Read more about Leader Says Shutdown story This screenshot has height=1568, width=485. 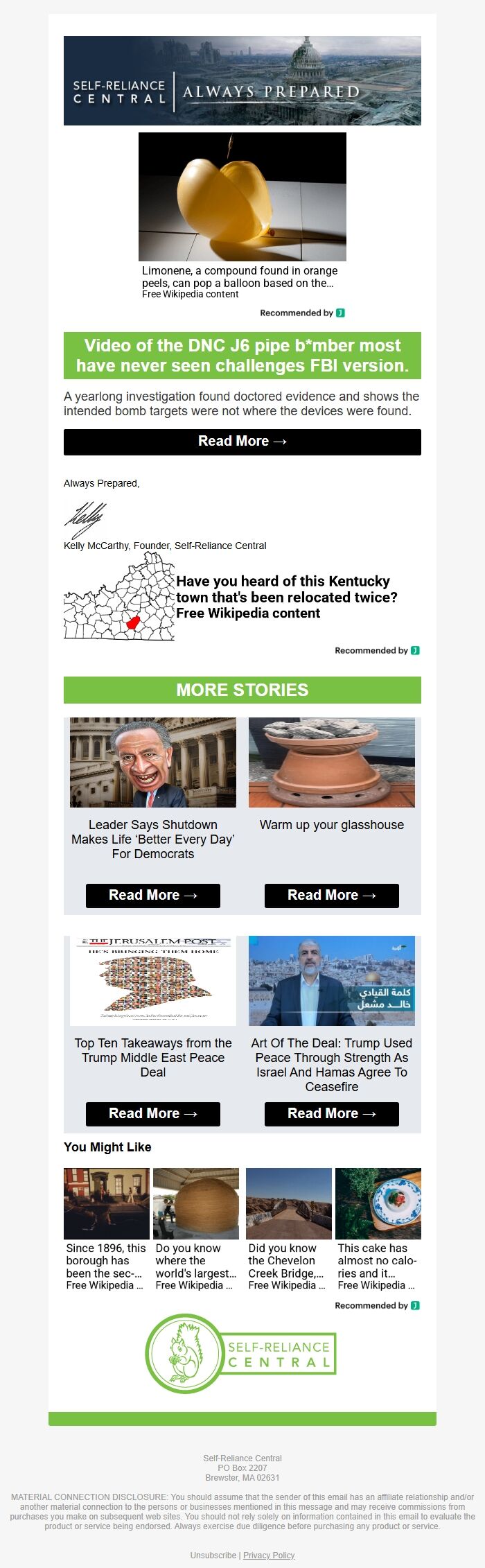pyautogui.click(x=153, y=895)
